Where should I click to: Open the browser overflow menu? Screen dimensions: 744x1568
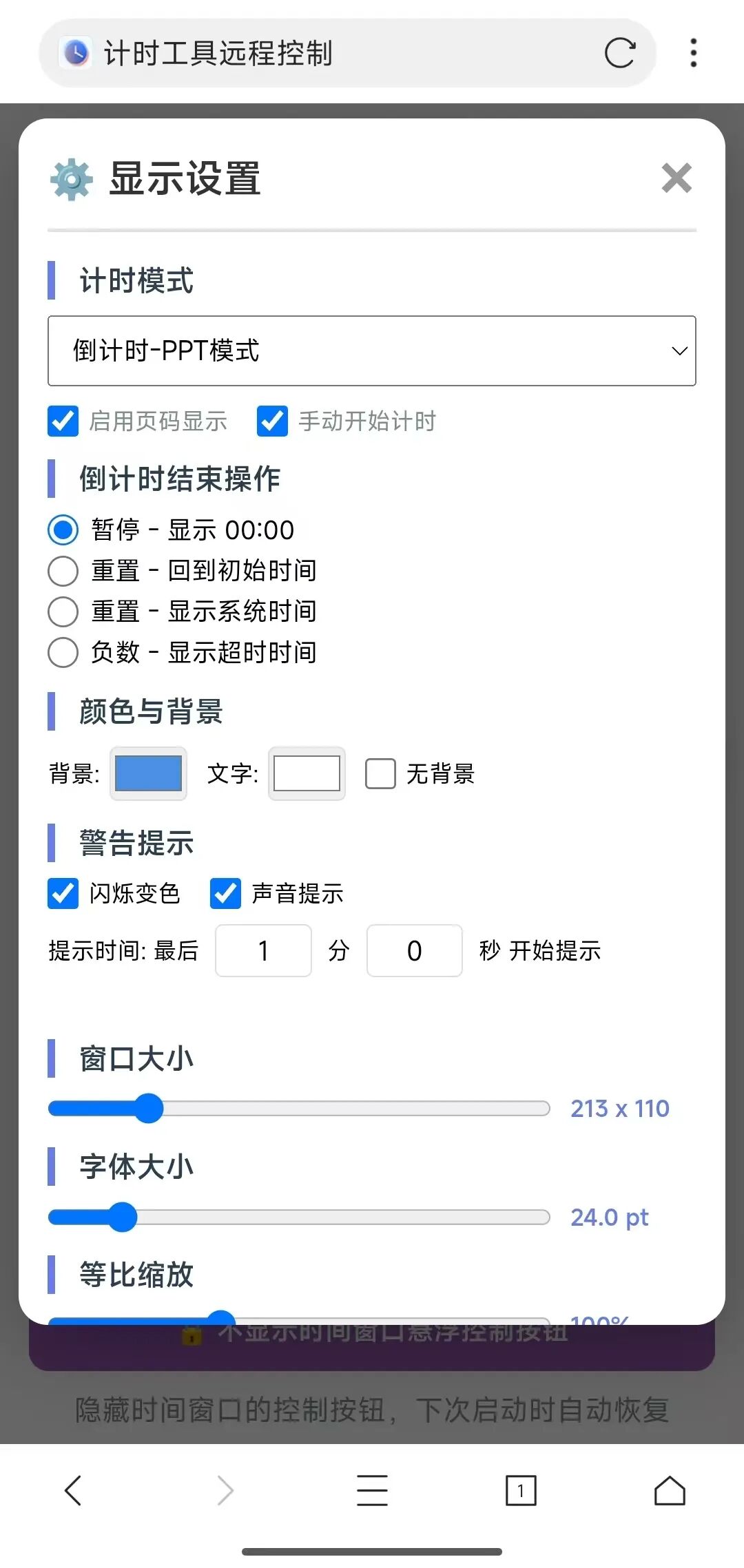(693, 53)
